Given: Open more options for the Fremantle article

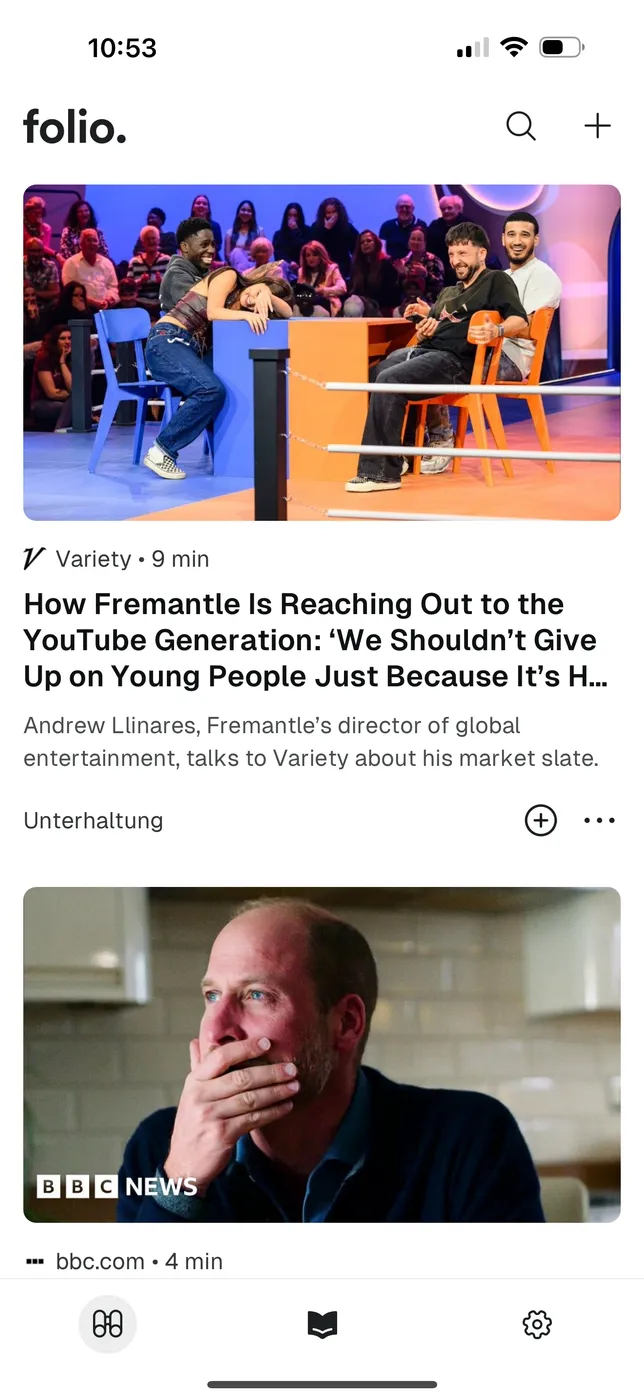Looking at the screenshot, I should coord(599,821).
